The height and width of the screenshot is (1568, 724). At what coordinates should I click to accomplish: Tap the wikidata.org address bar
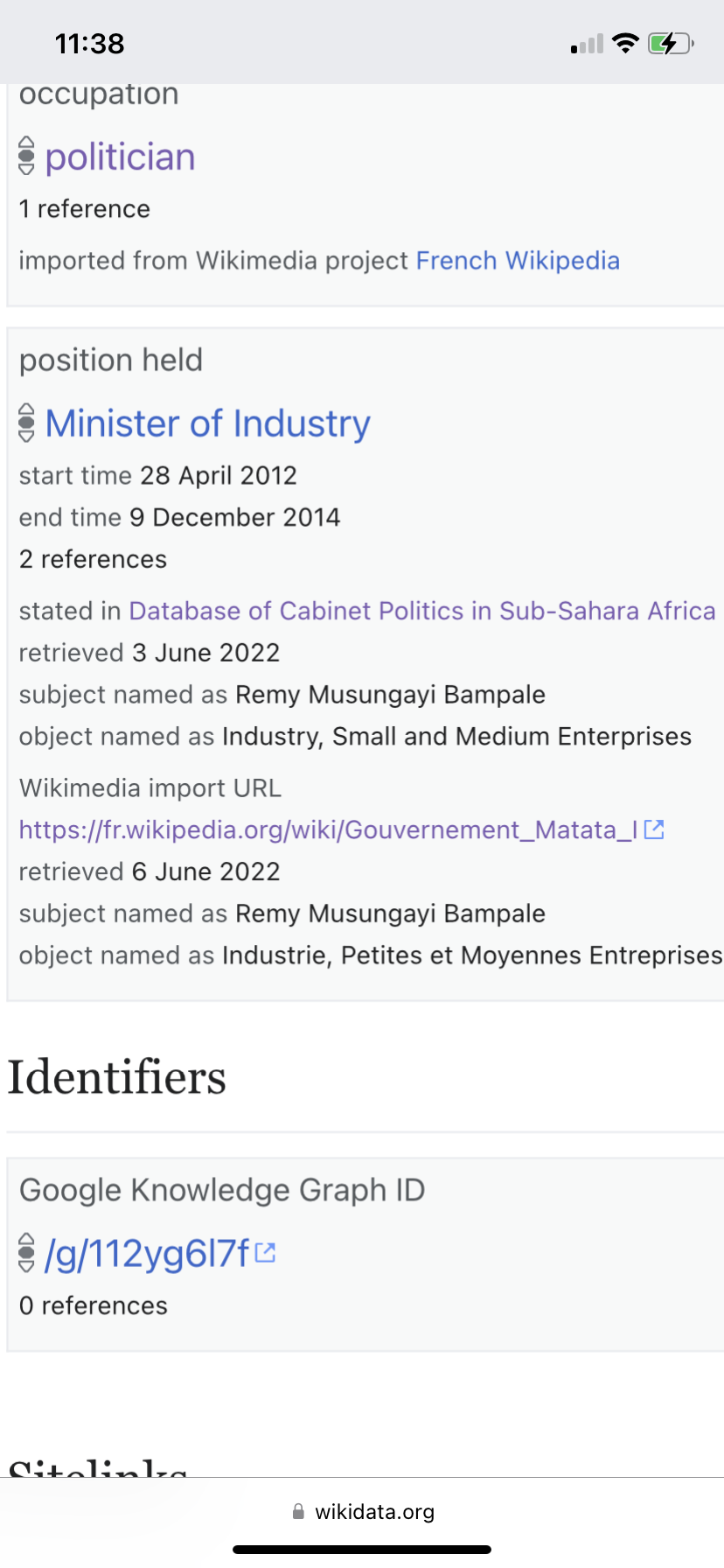coord(362,1511)
